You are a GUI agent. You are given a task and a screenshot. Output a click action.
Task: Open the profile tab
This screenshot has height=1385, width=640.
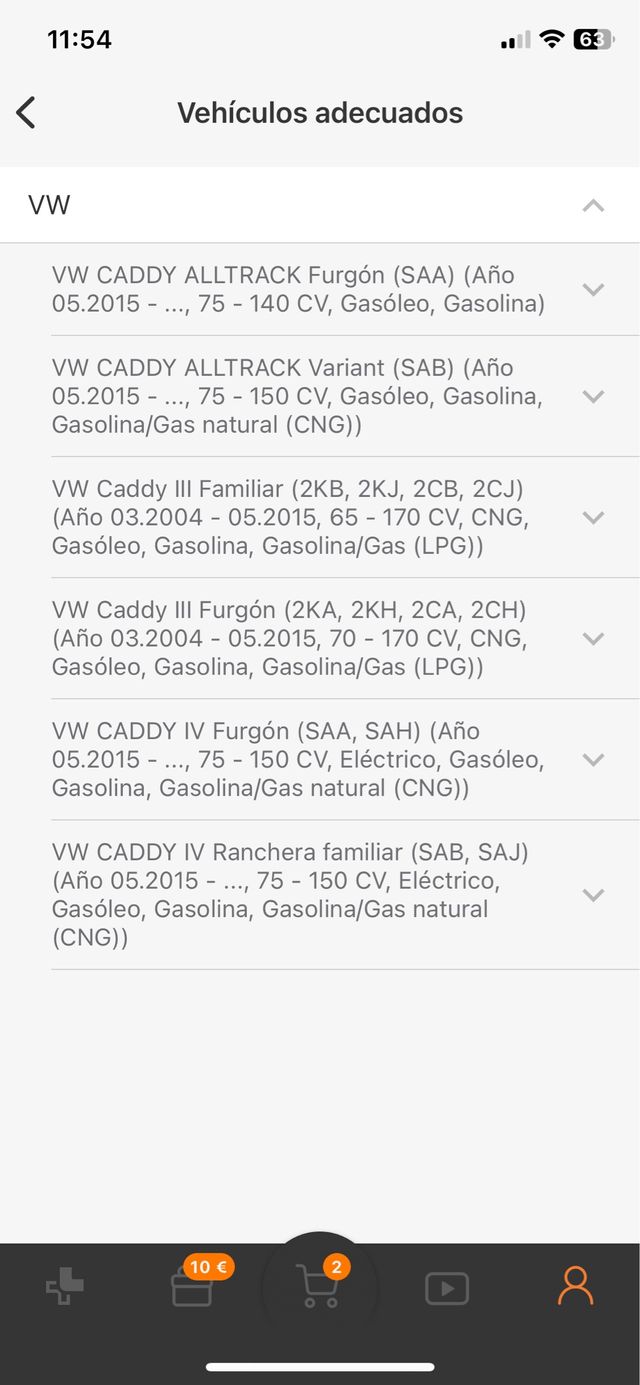[x=575, y=1286]
